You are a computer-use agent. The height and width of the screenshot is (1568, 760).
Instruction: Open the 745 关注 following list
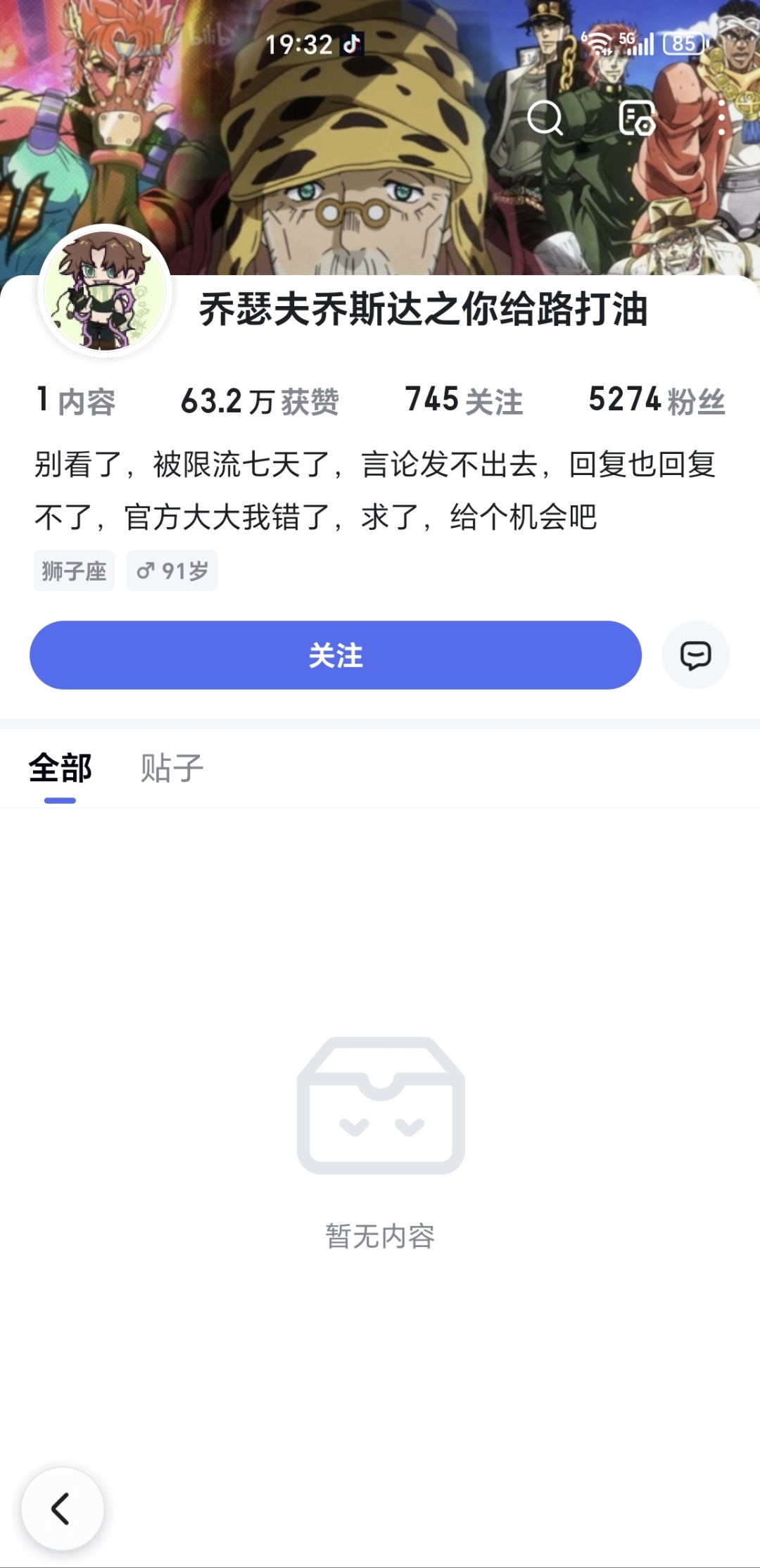point(464,400)
